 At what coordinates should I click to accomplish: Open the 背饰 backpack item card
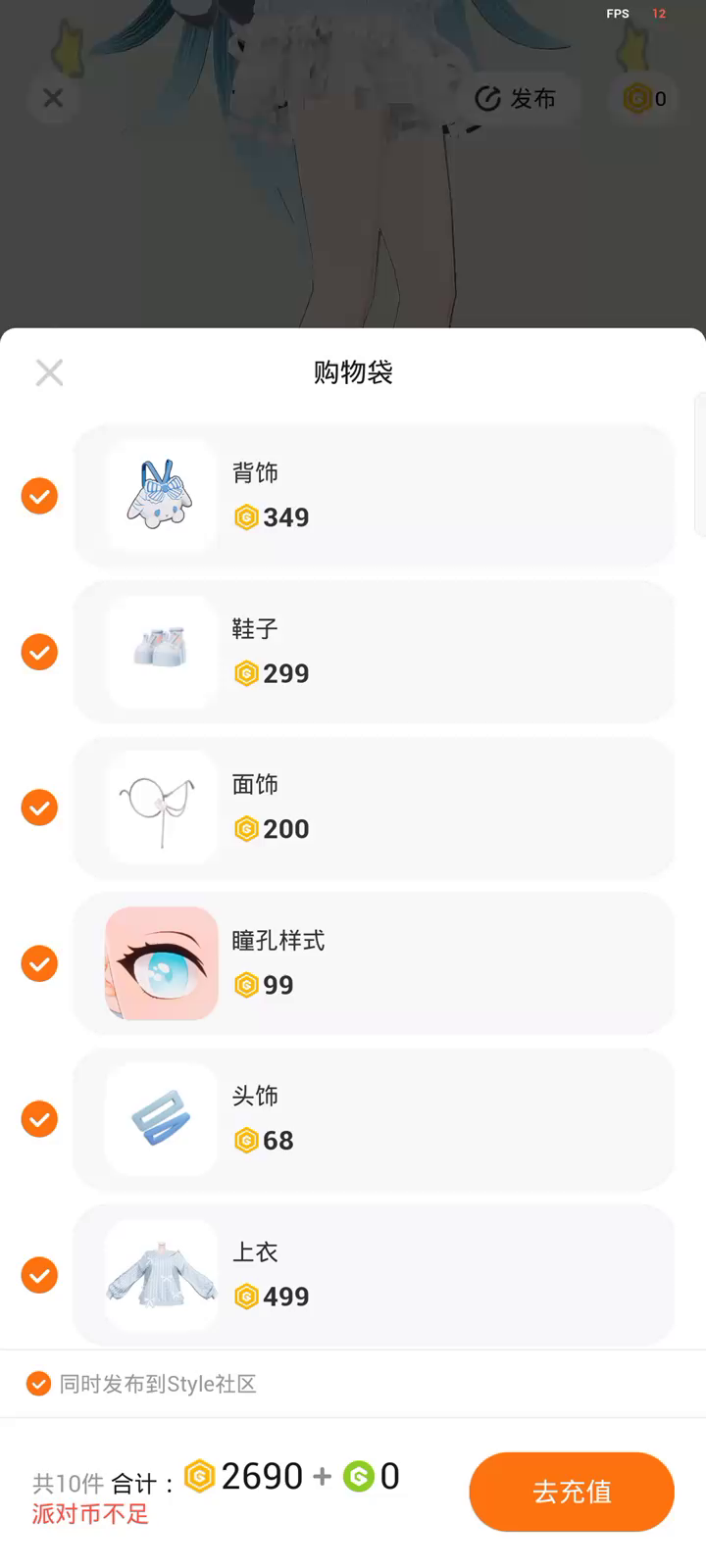373,496
